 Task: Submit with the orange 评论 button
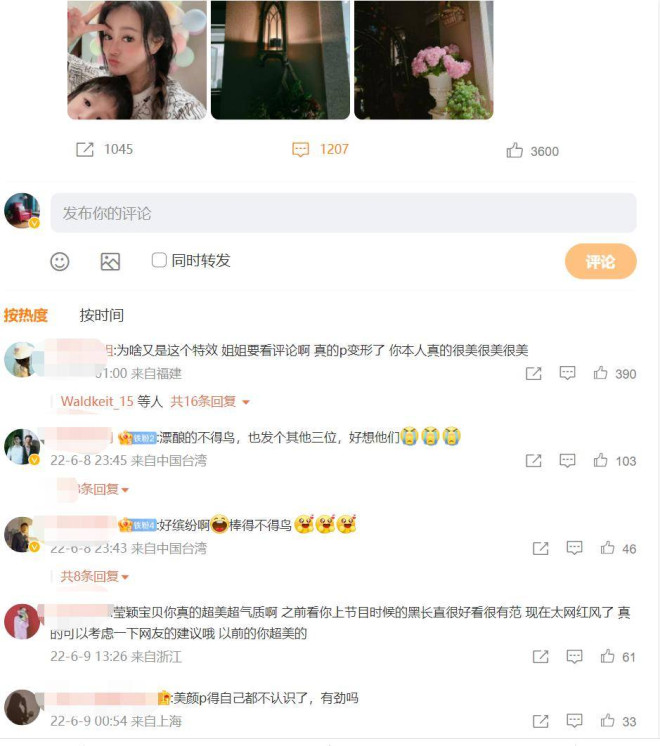point(600,262)
